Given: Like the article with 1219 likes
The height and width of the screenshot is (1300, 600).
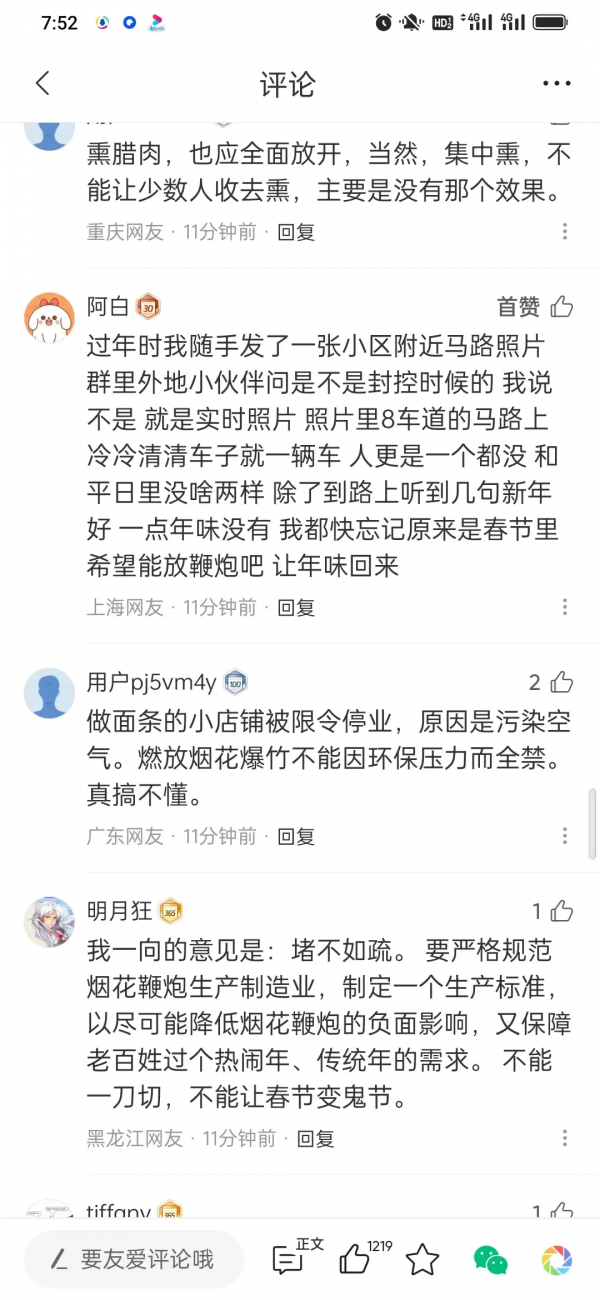Looking at the screenshot, I should [x=356, y=1259].
